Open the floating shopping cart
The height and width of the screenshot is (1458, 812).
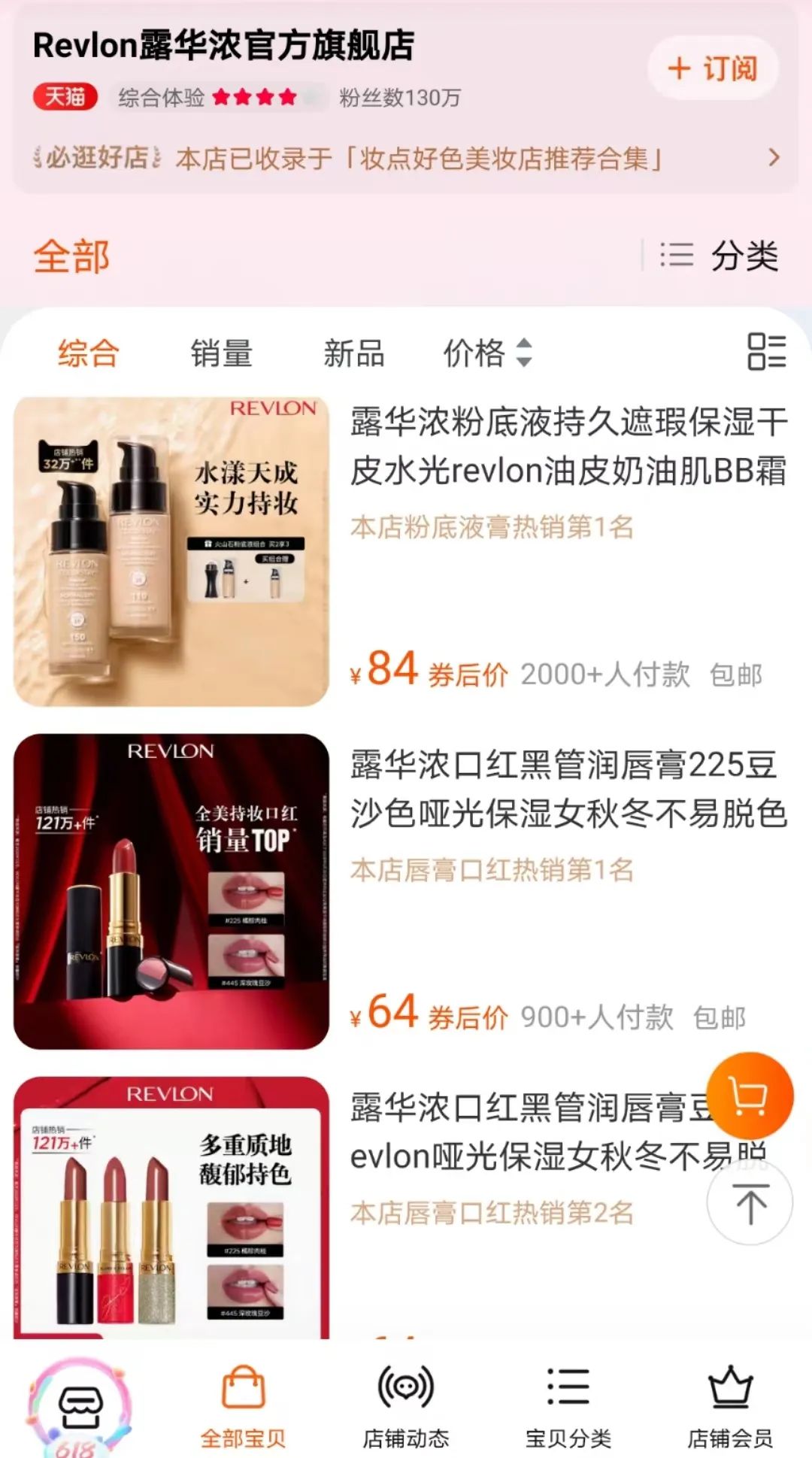[x=750, y=1096]
